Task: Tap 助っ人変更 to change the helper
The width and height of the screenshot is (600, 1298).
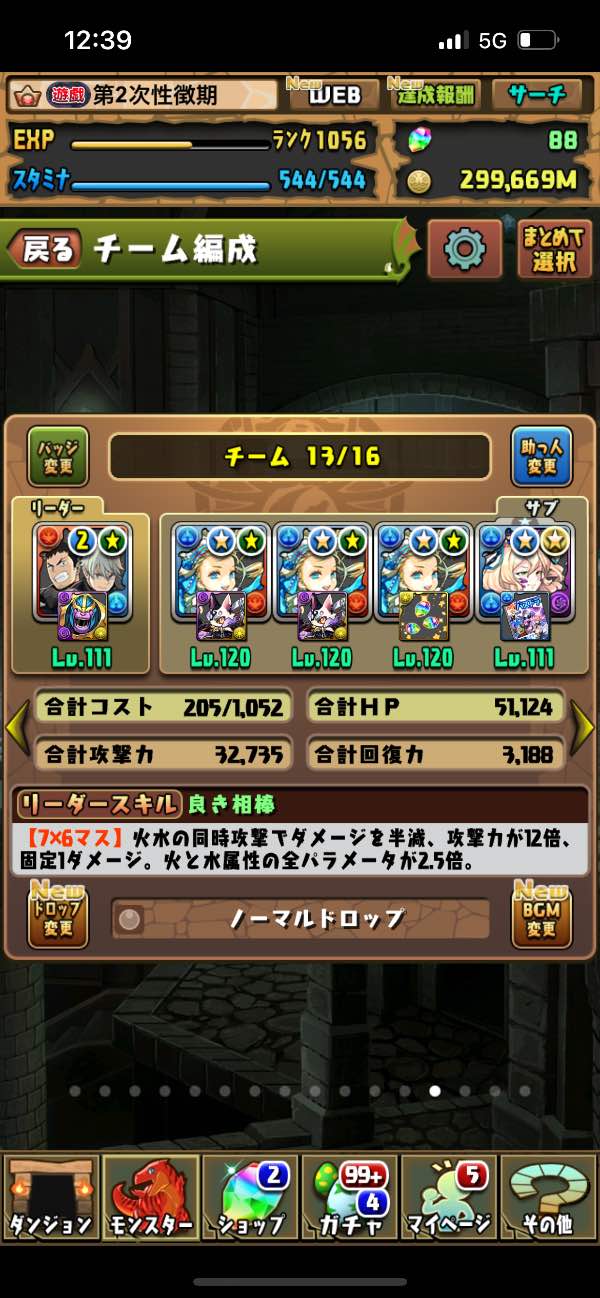Action: tap(541, 457)
